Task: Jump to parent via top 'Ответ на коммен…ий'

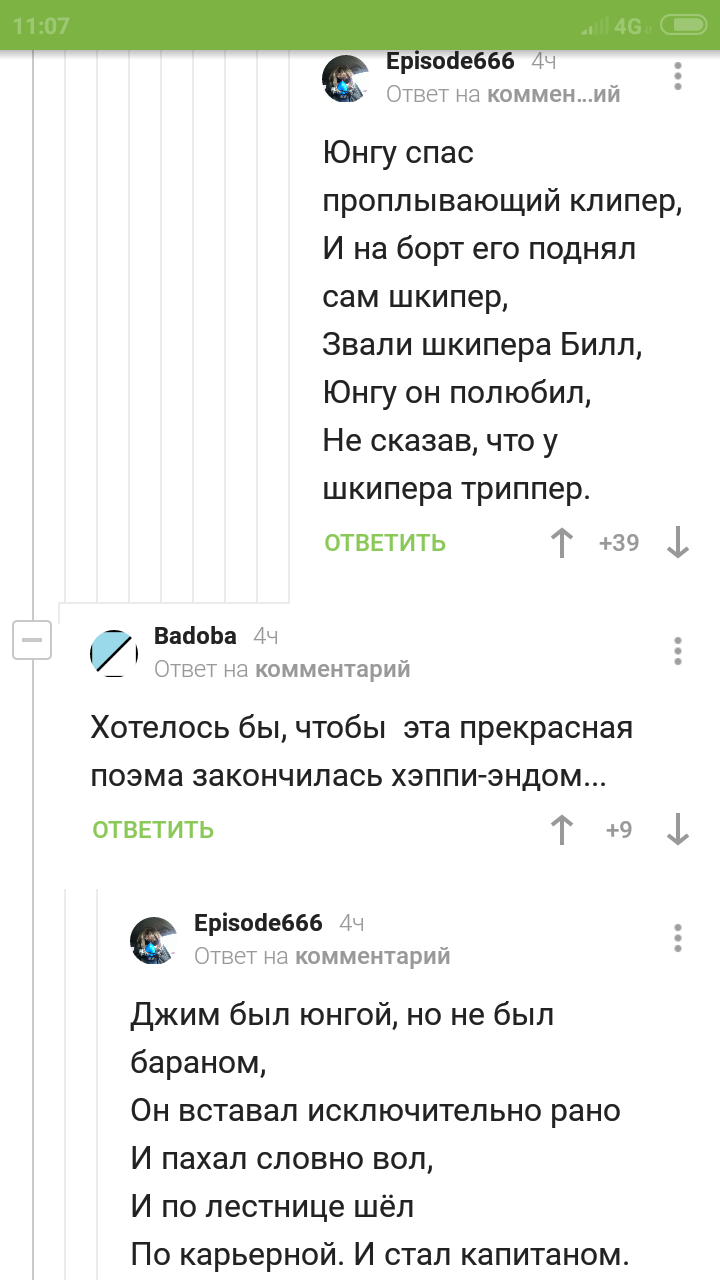Action: coord(503,94)
